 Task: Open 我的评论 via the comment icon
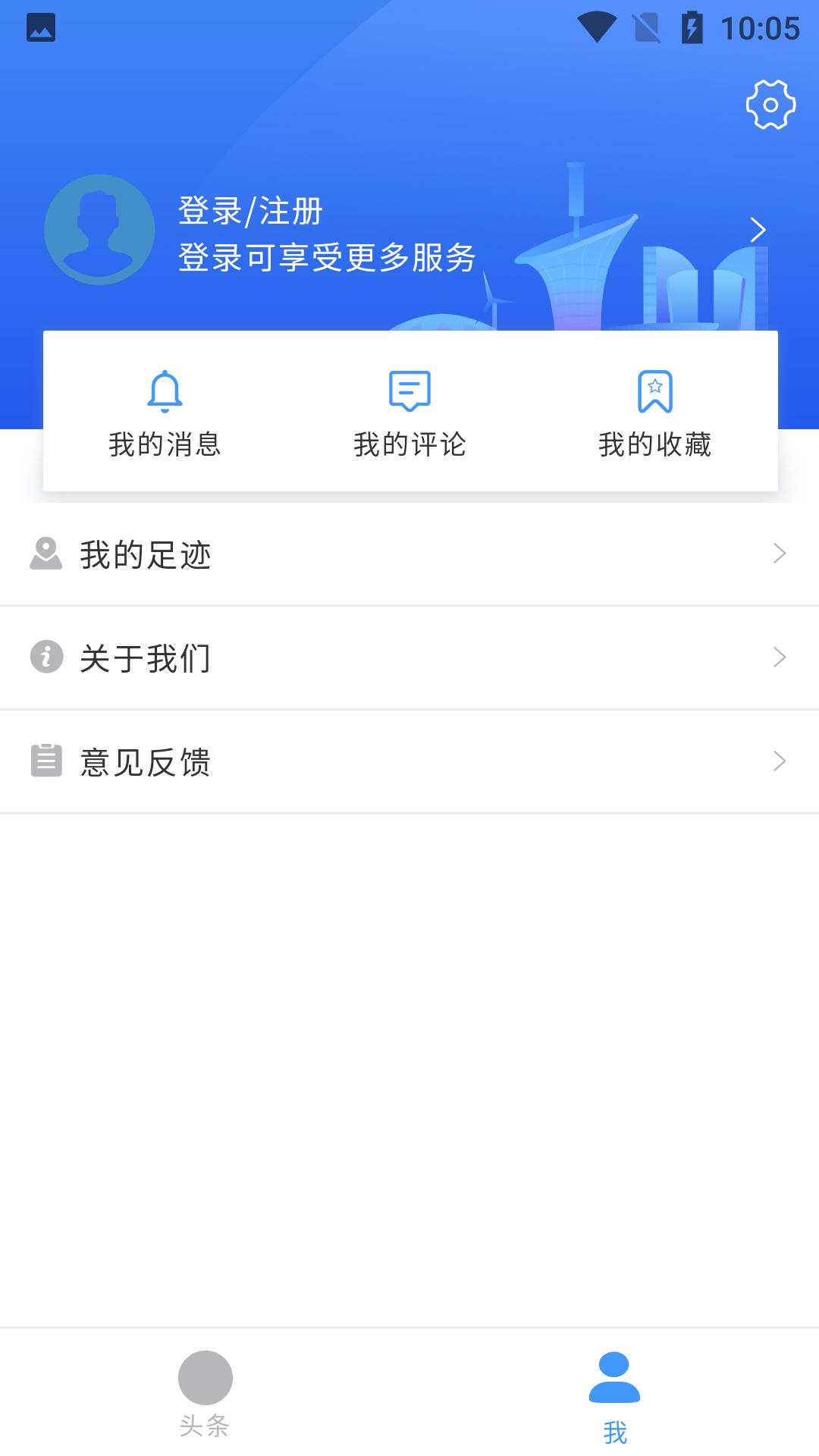coord(409,391)
